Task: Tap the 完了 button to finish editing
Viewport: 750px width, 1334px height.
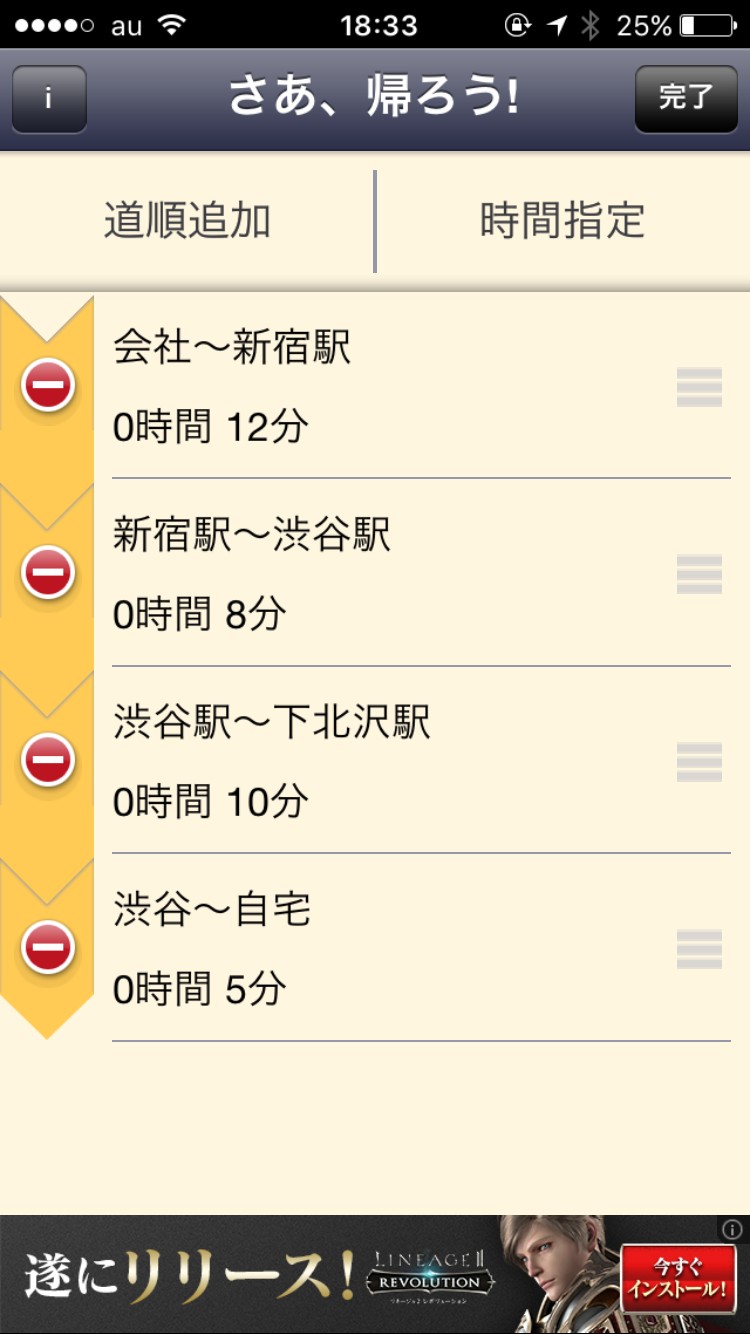Action: click(685, 99)
